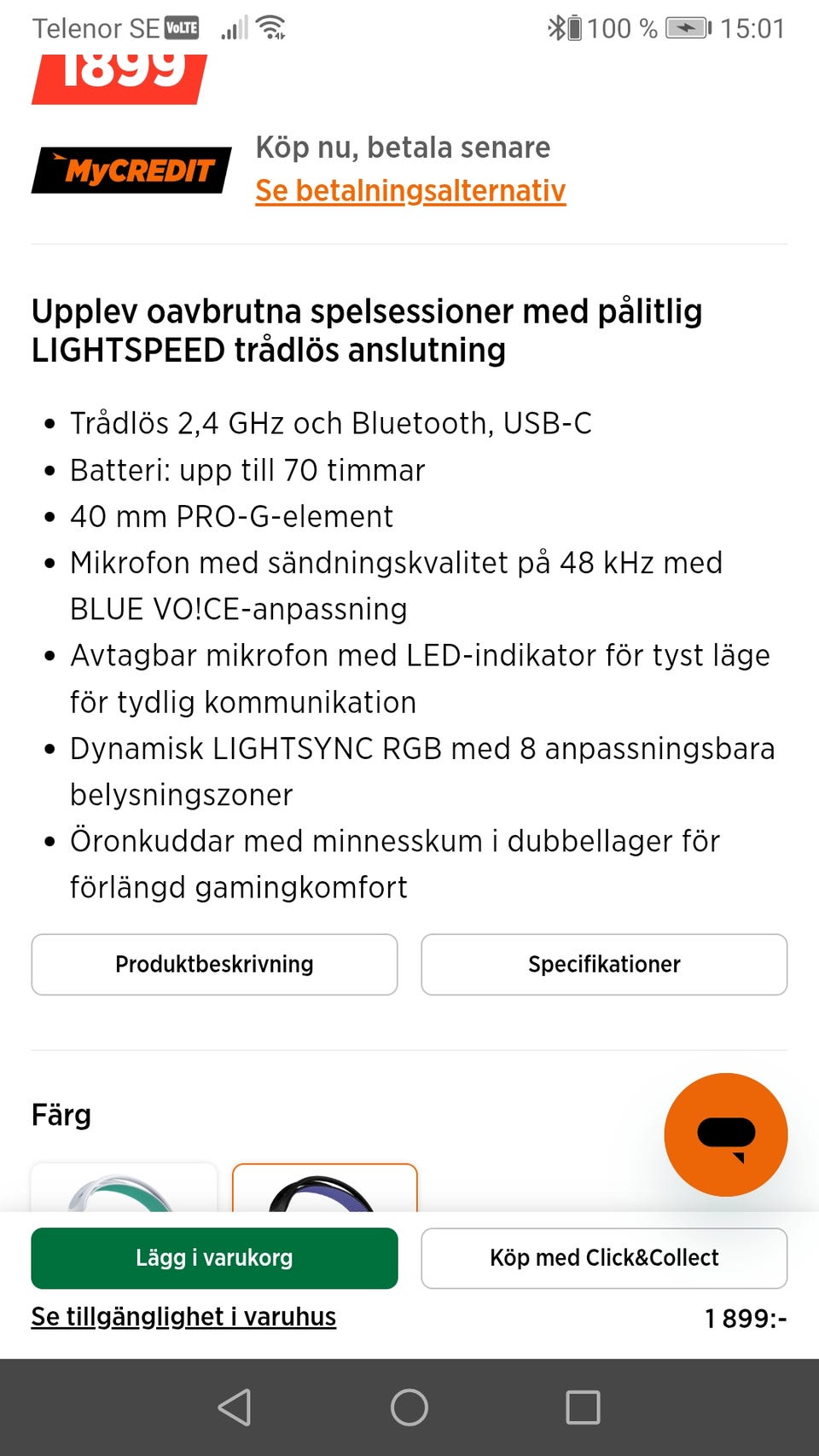Go back with the system back button
Screen dimensions: 819x1456
click(x=235, y=1407)
